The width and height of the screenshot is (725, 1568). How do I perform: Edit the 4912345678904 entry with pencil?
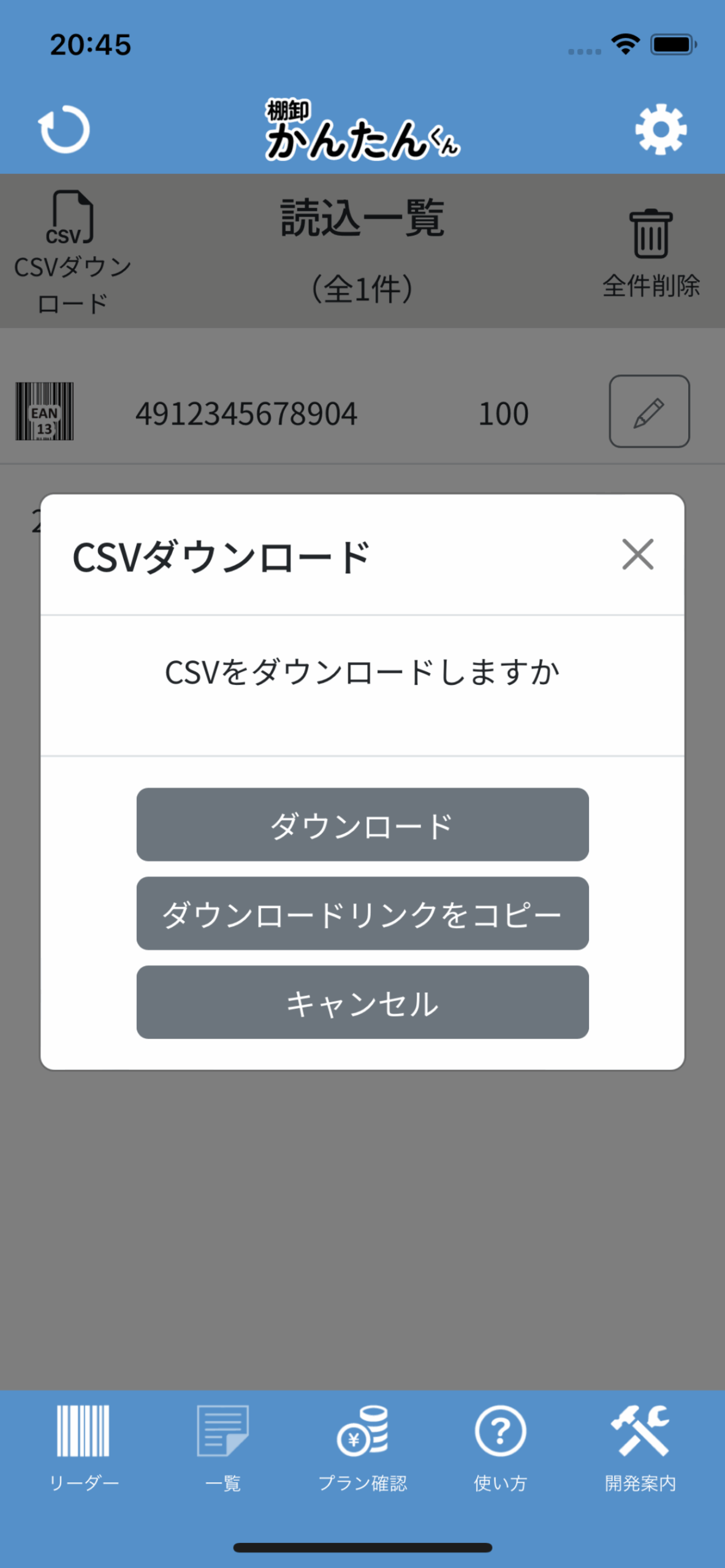pyautogui.click(x=649, y=411)
